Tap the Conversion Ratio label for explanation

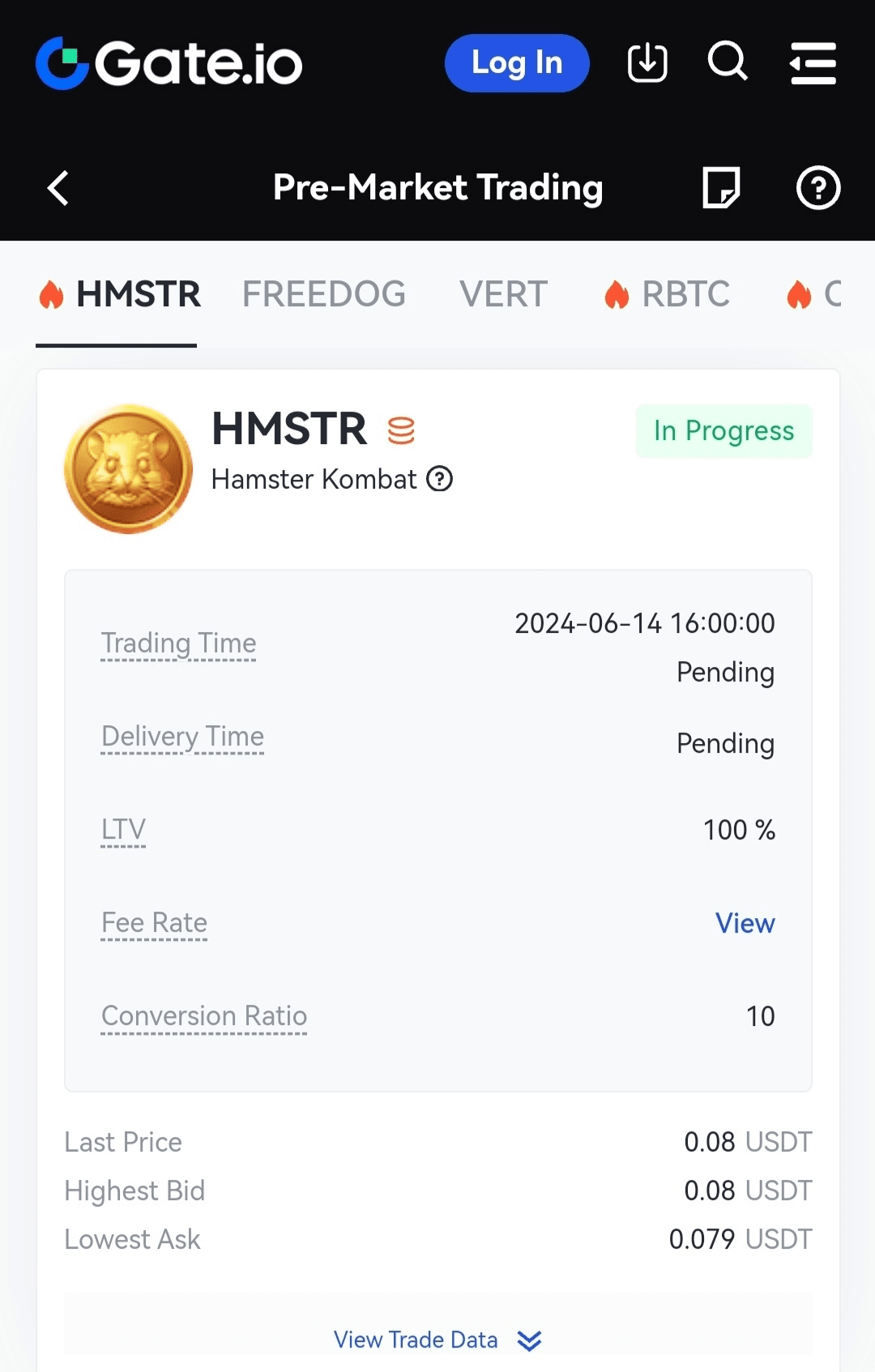(x=203, y=1016)
